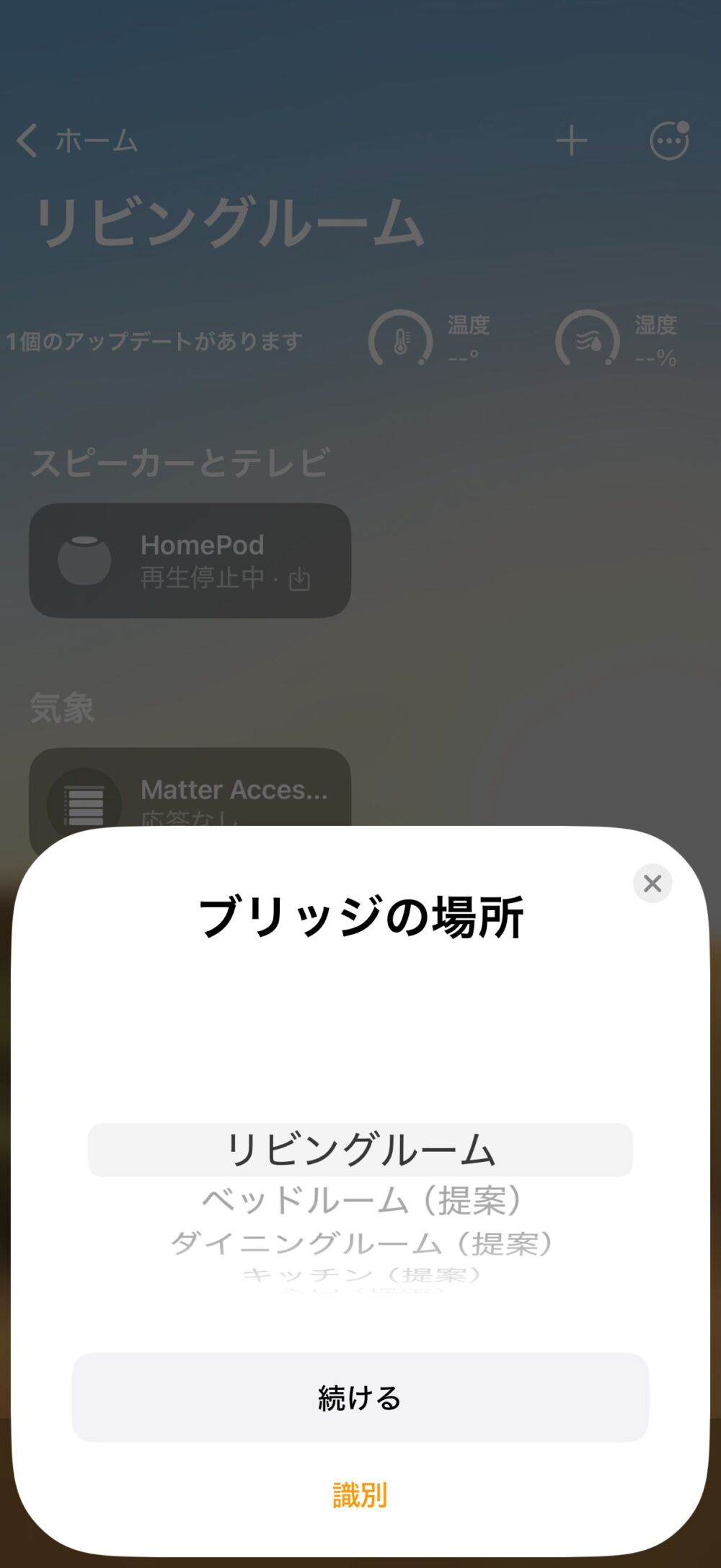
Task: Select ベッドルーム（提案） in the picker
Action: pyautogui.click(x=360, y=1201)
